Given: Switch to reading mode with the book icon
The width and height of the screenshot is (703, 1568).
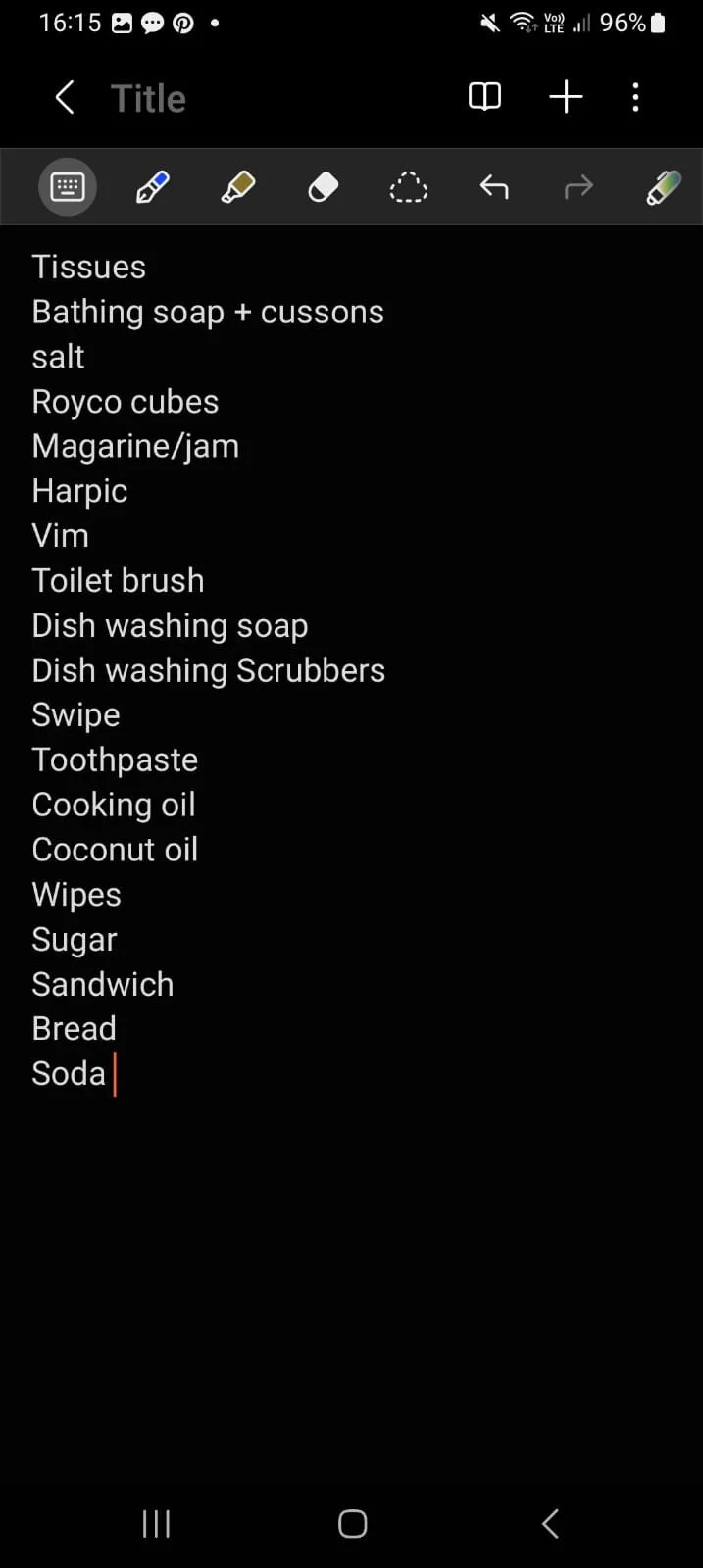Looking at the screenshot, I should point(484,97).
